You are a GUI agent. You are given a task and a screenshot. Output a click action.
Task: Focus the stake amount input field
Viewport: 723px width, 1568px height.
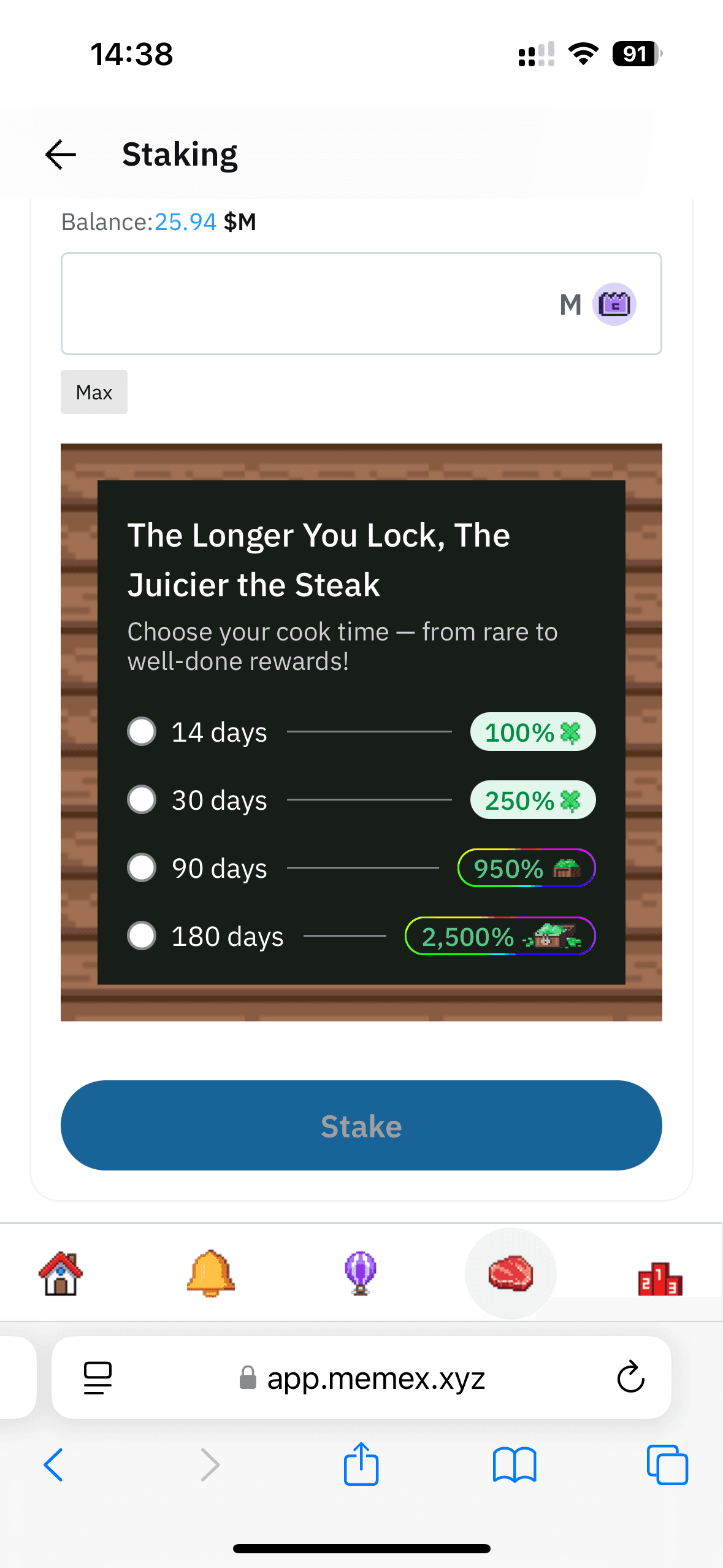coord(307,304)
